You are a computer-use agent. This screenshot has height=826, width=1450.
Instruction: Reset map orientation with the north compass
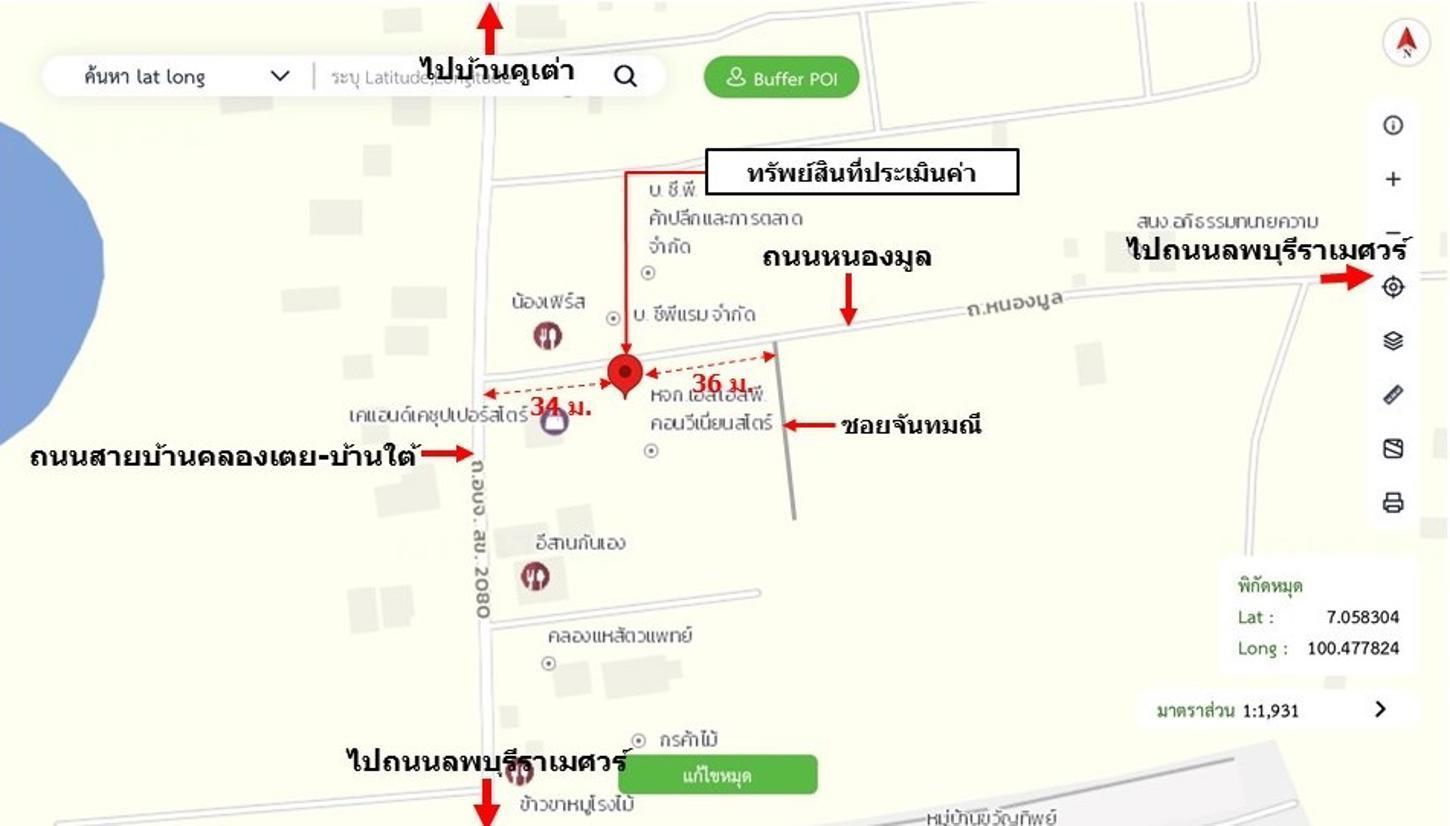point(1406,43)
